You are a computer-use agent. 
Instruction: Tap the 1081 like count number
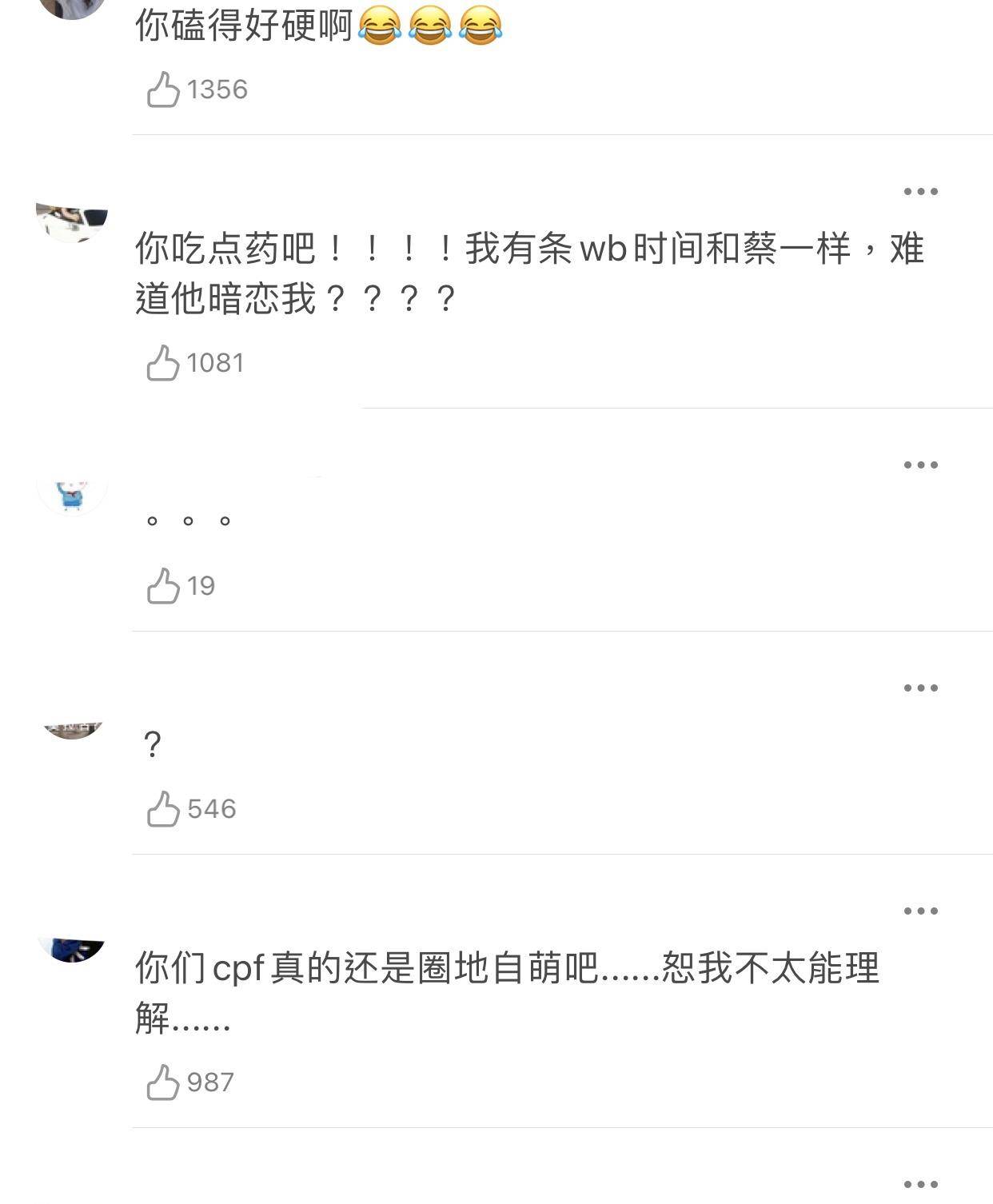point(216,361)
